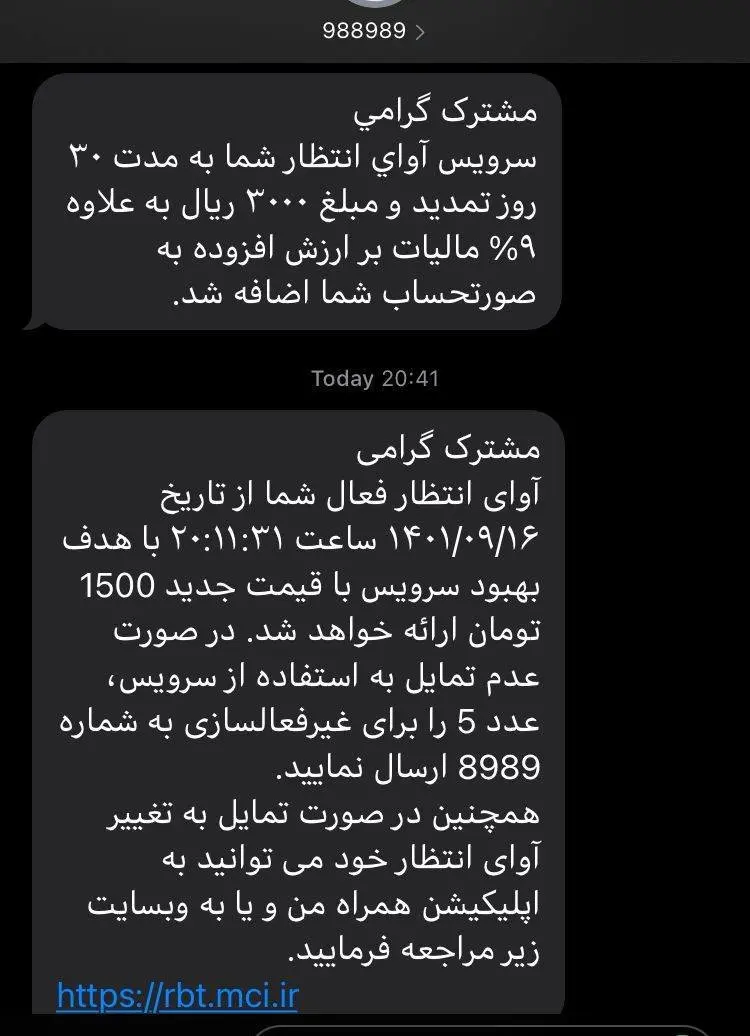Open the https://rbt.mci.ir link
This screenshot has height=1036, width=750.
[177, 995]
